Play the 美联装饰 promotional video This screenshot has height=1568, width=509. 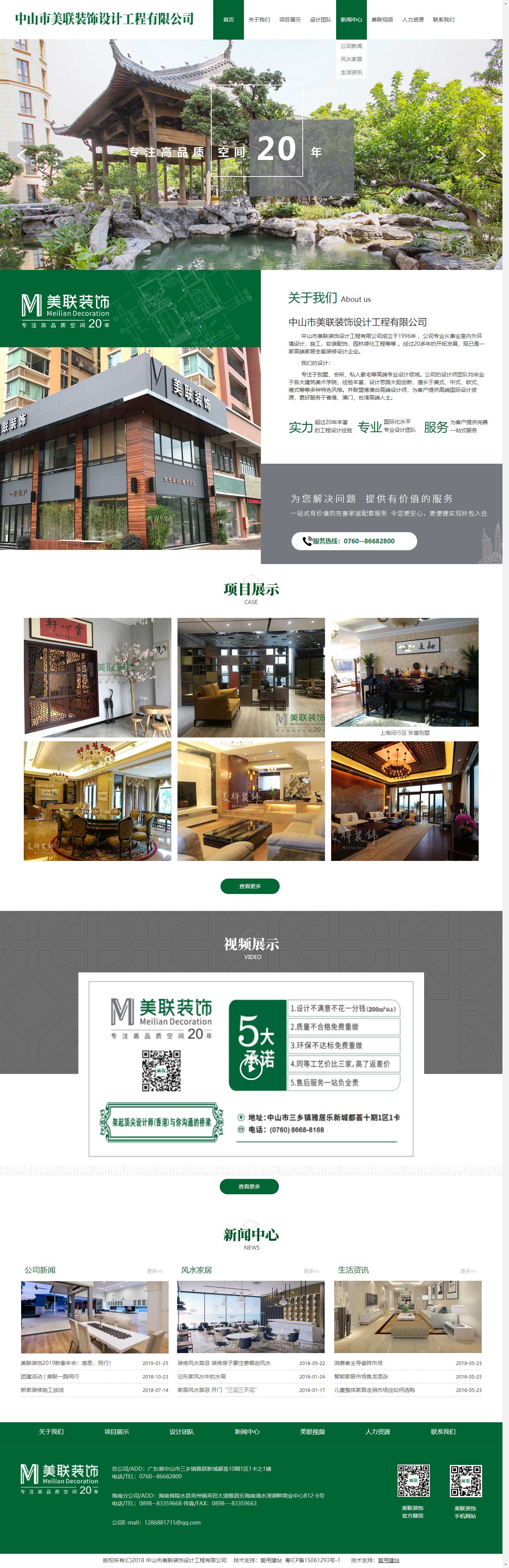pyautogui.click(x=250, y=1068)
